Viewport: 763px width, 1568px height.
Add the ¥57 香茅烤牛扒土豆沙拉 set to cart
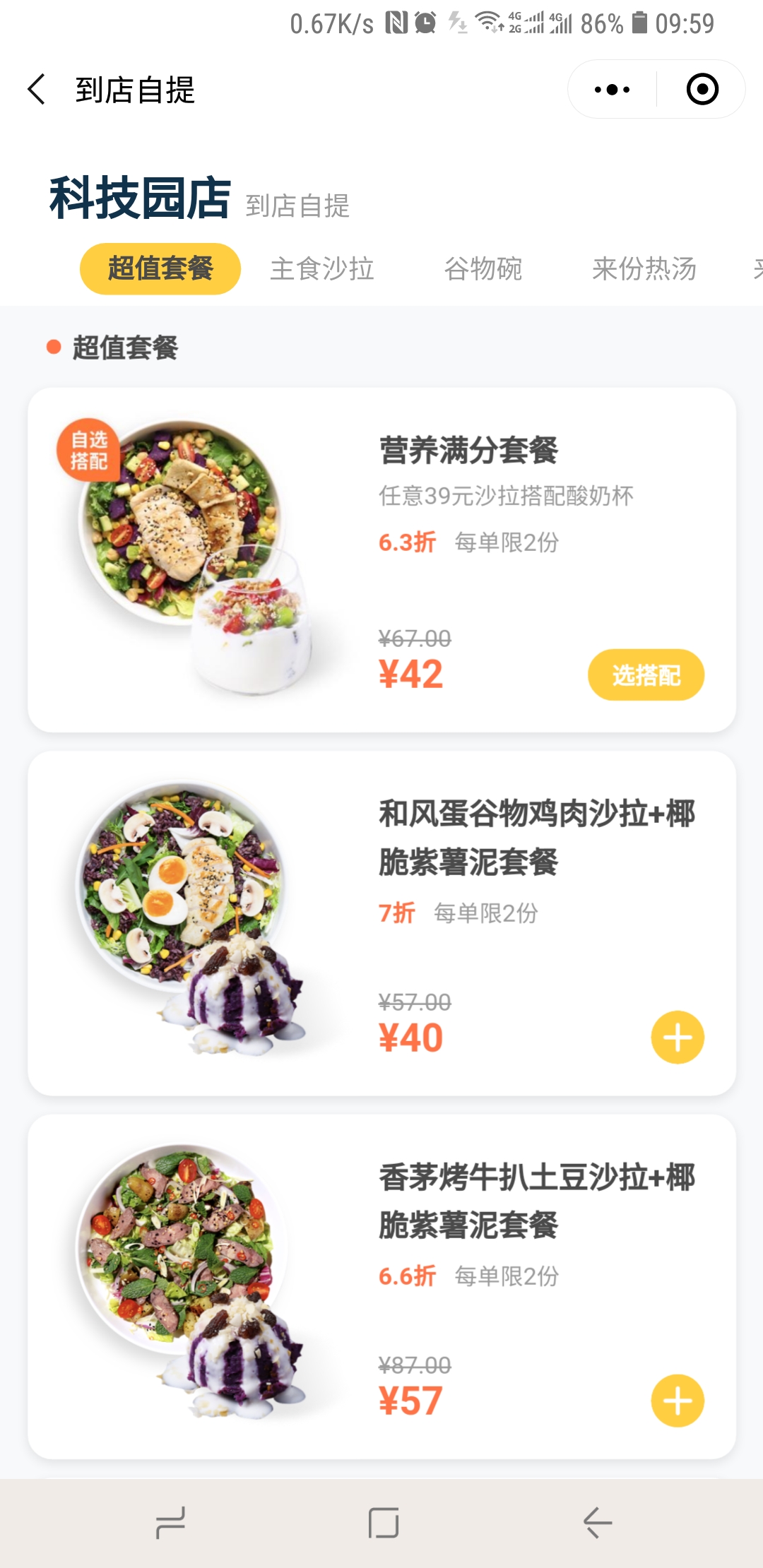pyautogui.click(x=678, y=1401)
